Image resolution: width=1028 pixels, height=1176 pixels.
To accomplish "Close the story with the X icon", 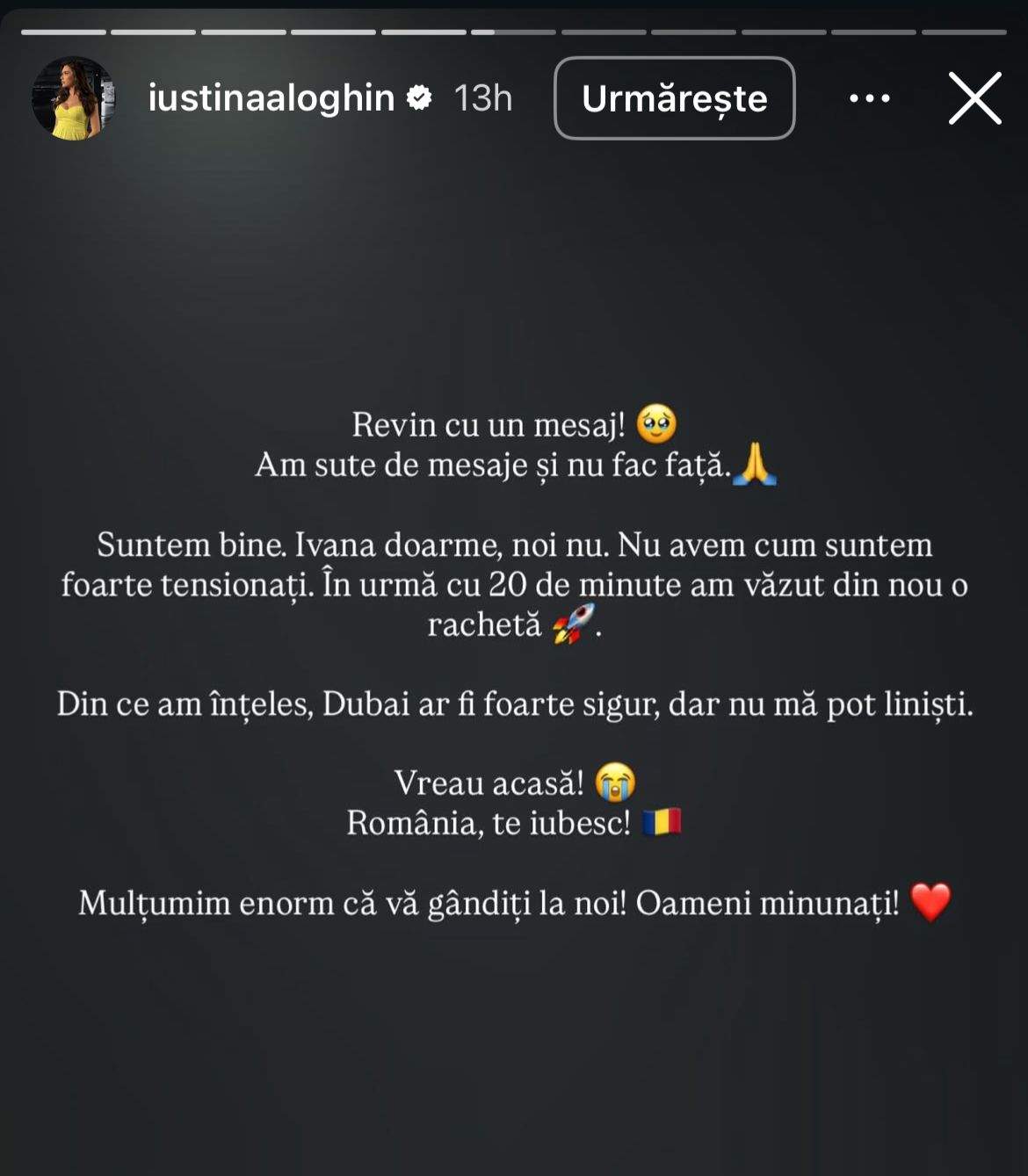I will 974,99.
